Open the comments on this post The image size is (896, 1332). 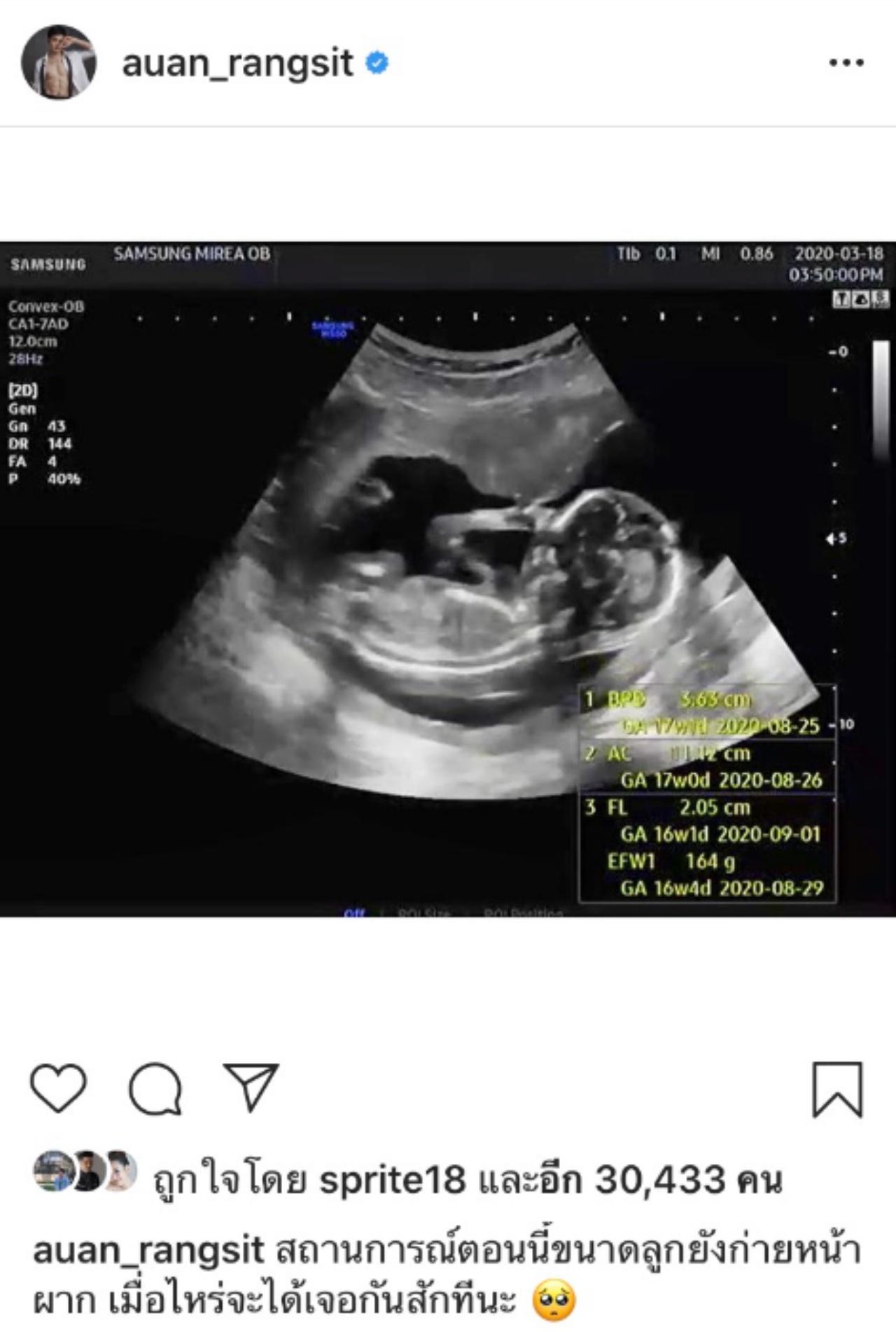pyautogui.click(x=155, y=1088)
